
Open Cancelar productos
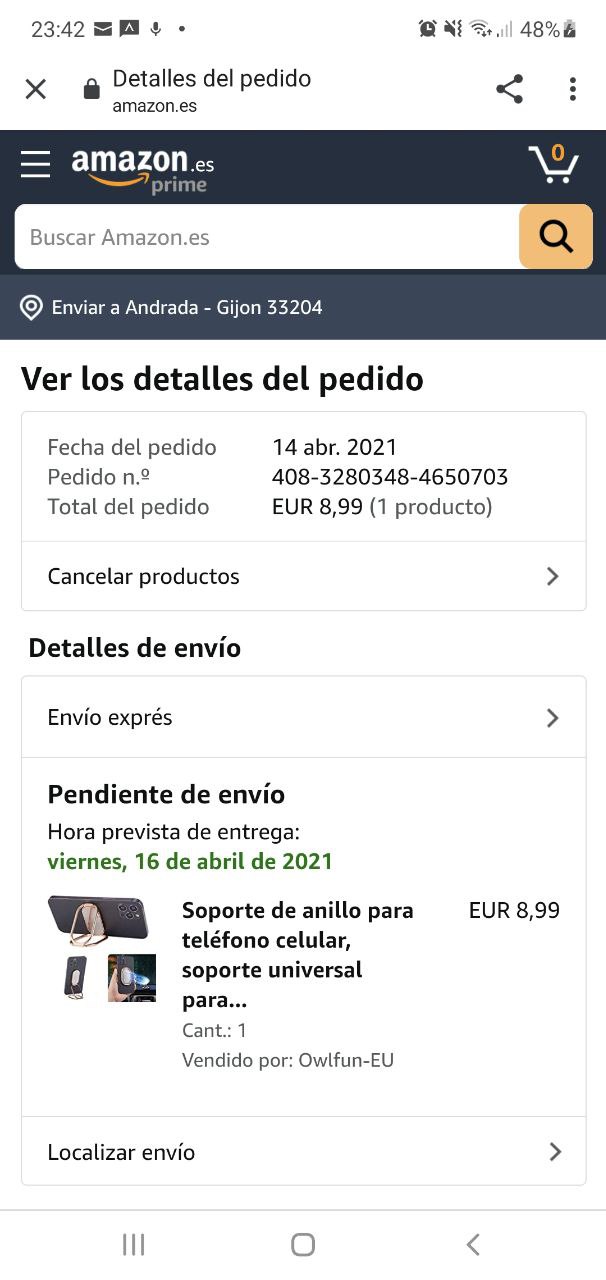303,576
